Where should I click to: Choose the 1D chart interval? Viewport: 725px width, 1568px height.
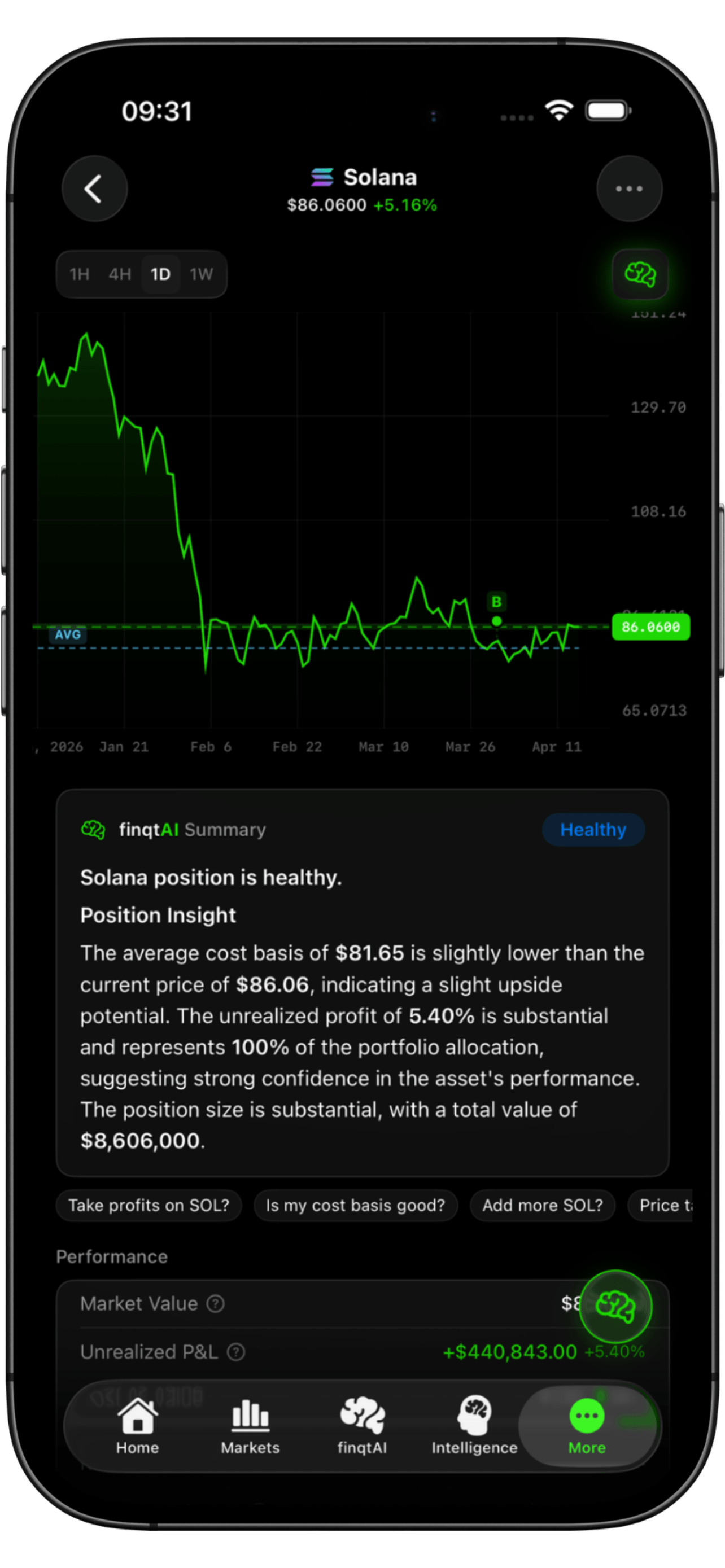coord(161,274)
